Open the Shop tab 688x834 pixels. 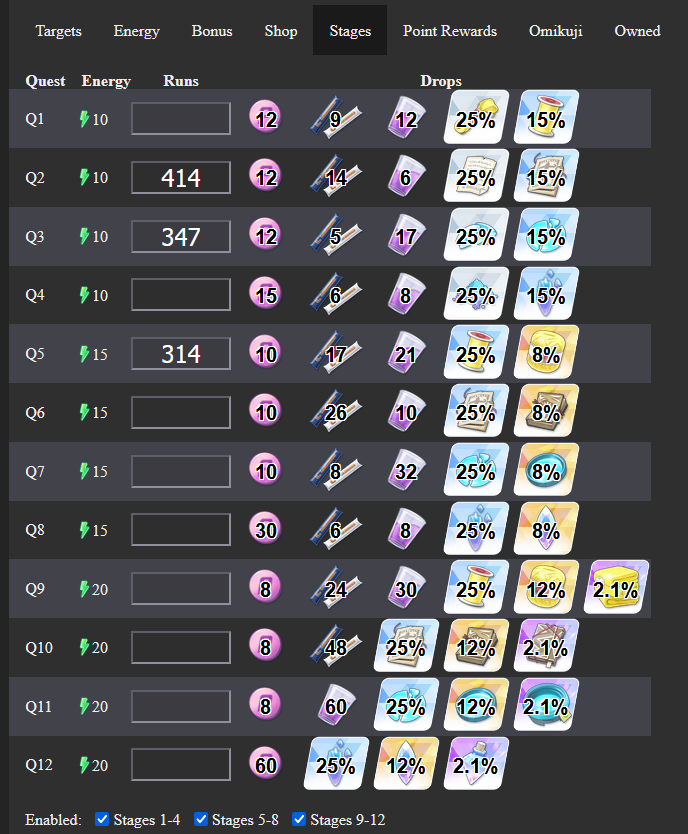(281, 31)
